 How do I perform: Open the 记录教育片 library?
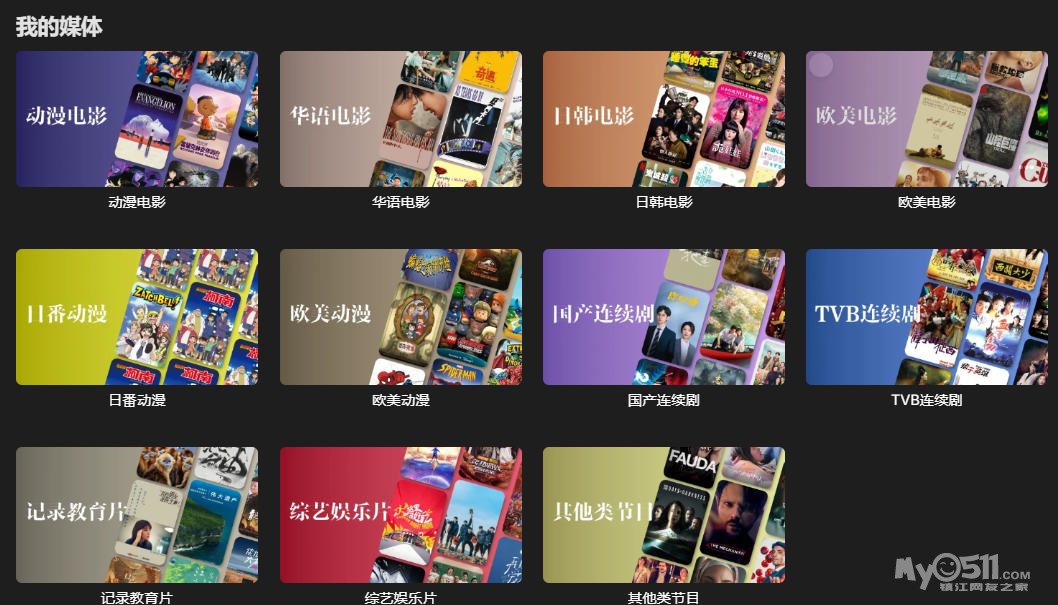[137, 515]
